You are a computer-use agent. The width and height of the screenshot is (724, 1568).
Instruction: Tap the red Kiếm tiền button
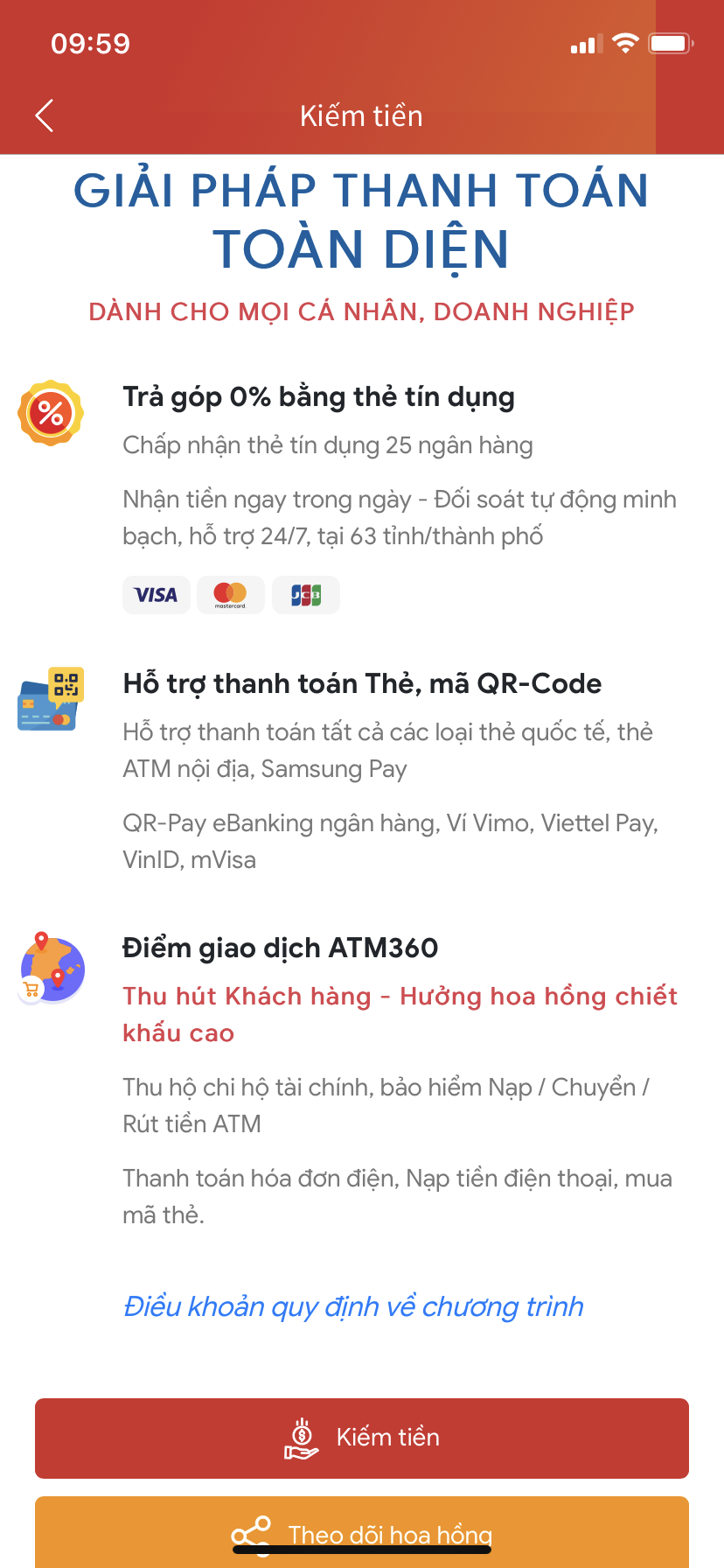point(362,1438)
